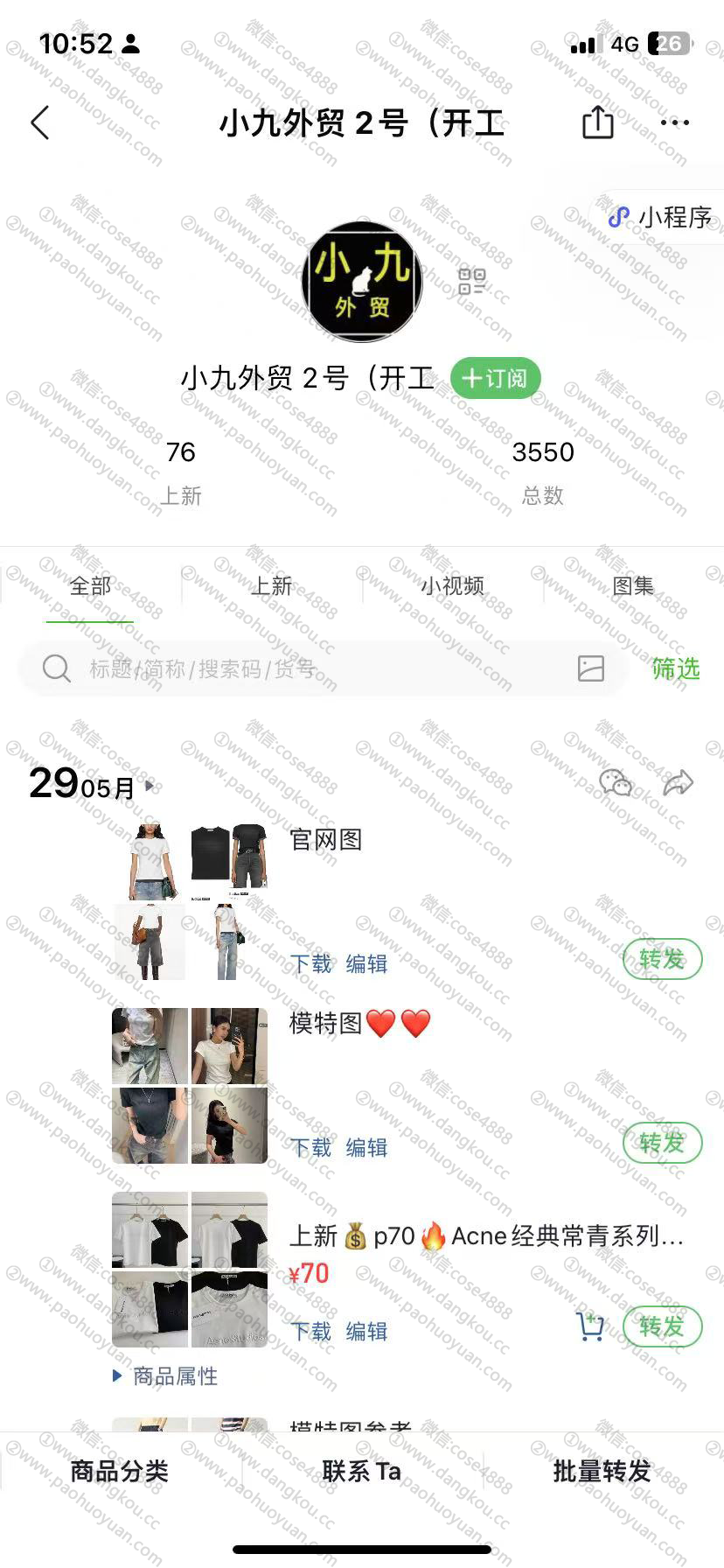Screen dimensions: 724x1568
Task: Tap 批量转发 for batch forwarding
Action: click(x=602, y=1471)
